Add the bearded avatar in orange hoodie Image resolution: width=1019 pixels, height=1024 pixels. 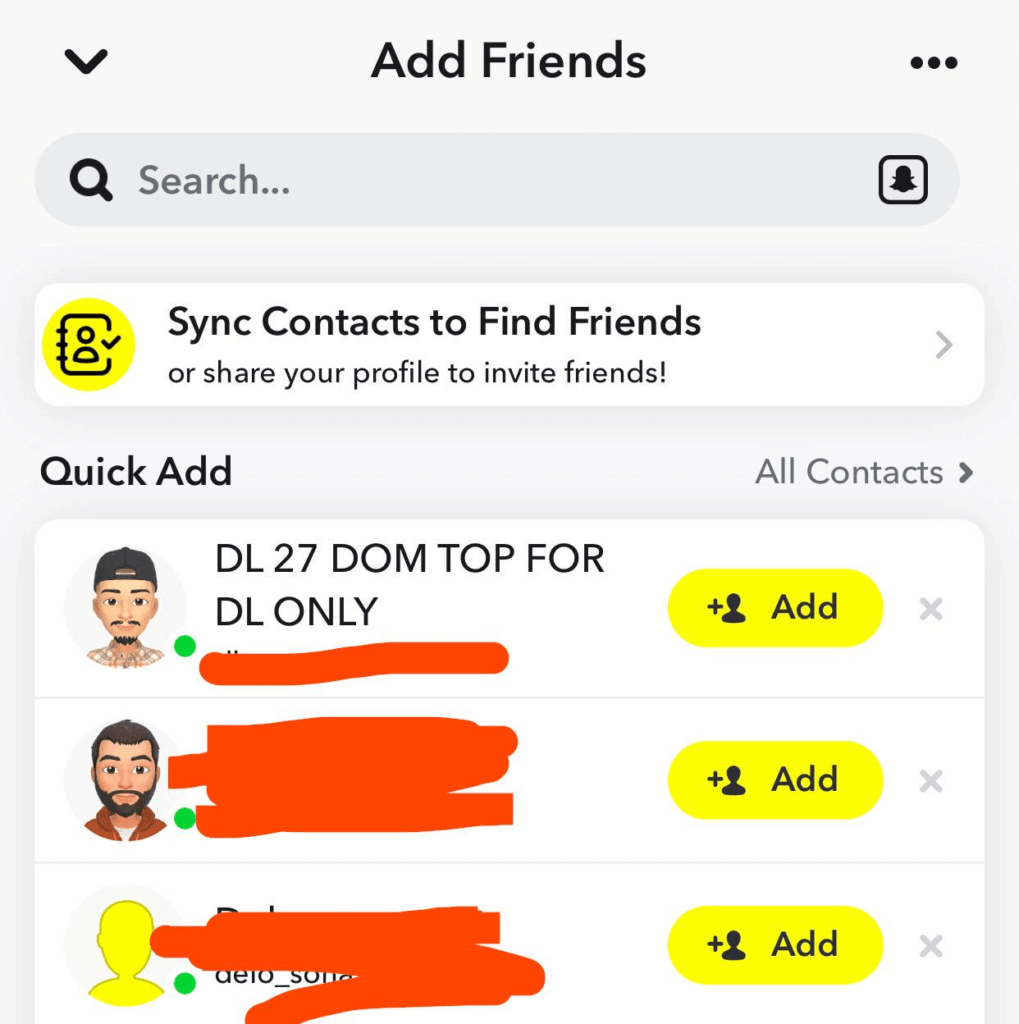(x=775, y=780)
